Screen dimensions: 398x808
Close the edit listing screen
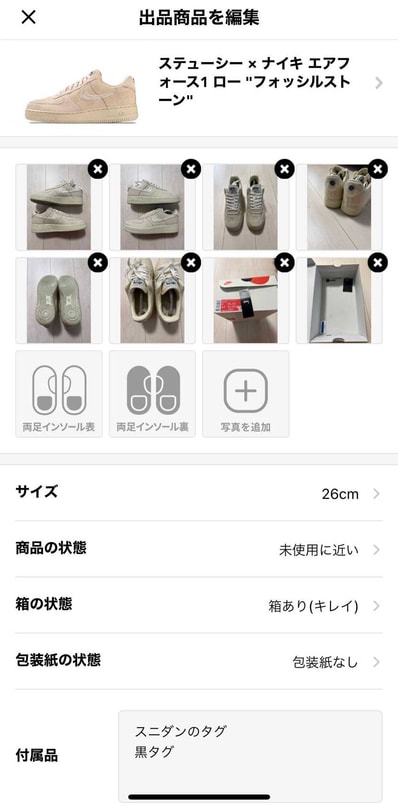click(x=28, y=17)
